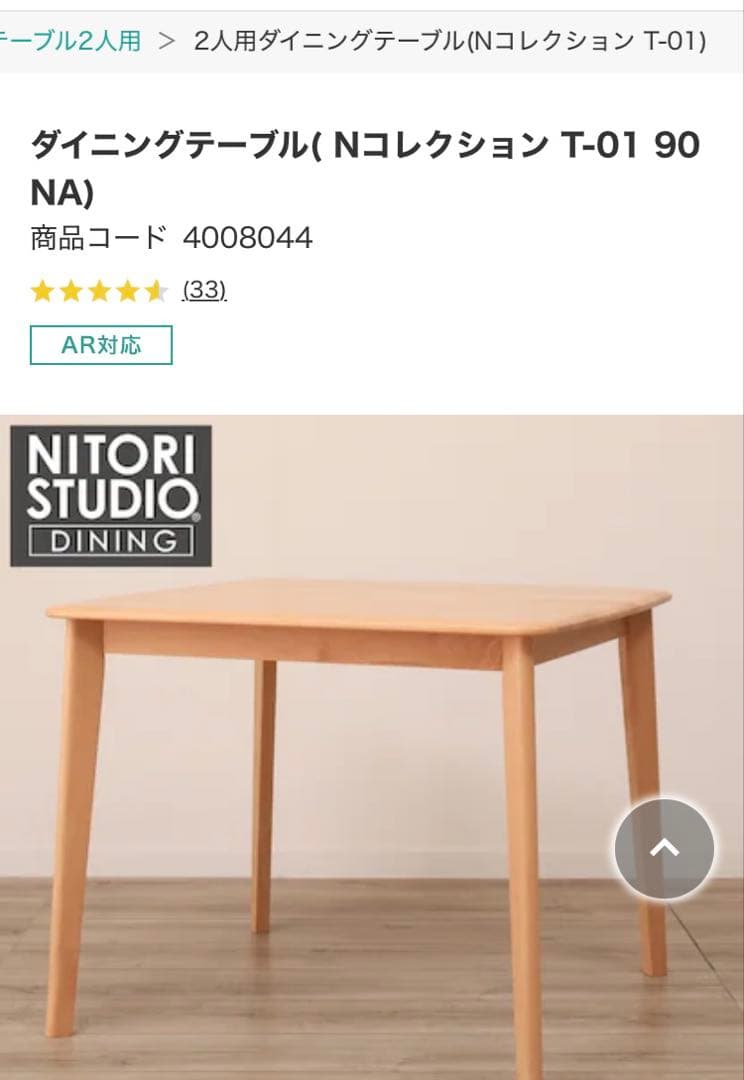Viewport: 744px width, 1080px height.
Task: Click the breadcrumb chevron separator
Action: [x=164, y=41]
